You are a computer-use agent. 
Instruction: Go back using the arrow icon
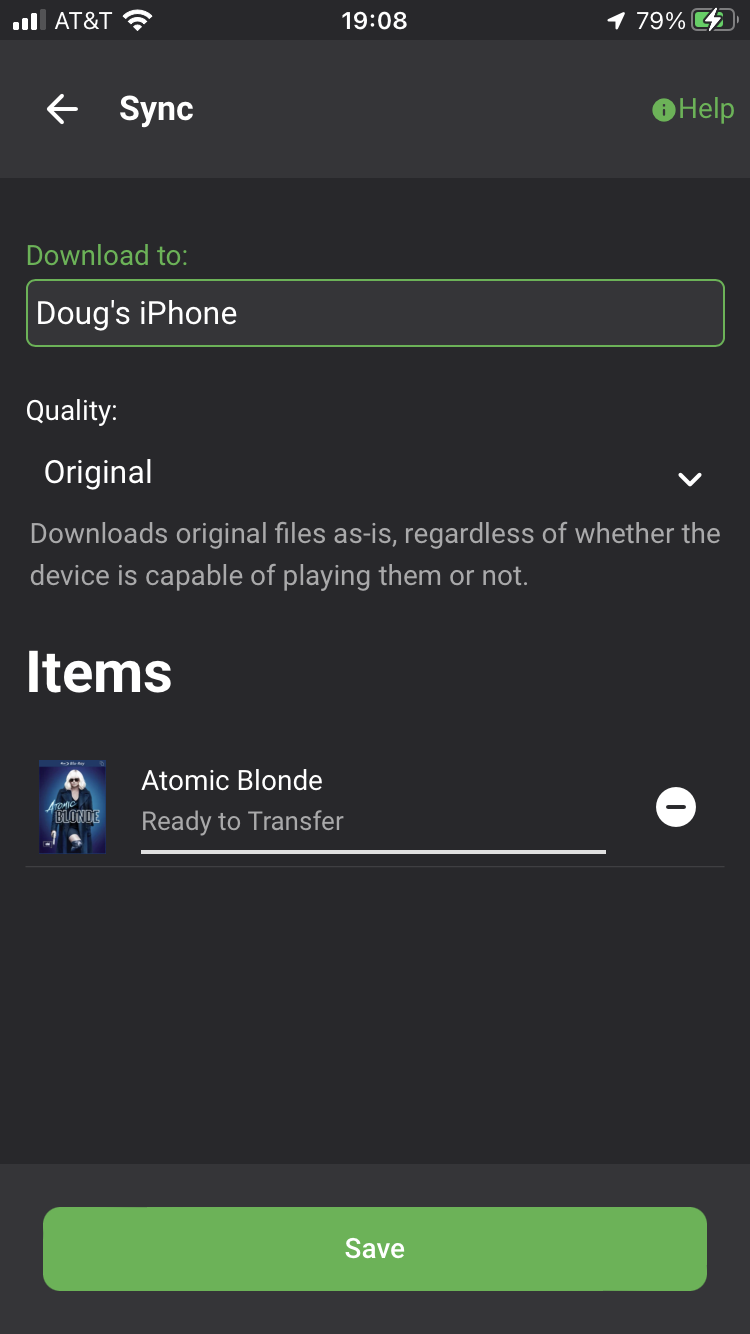[62, 109]
